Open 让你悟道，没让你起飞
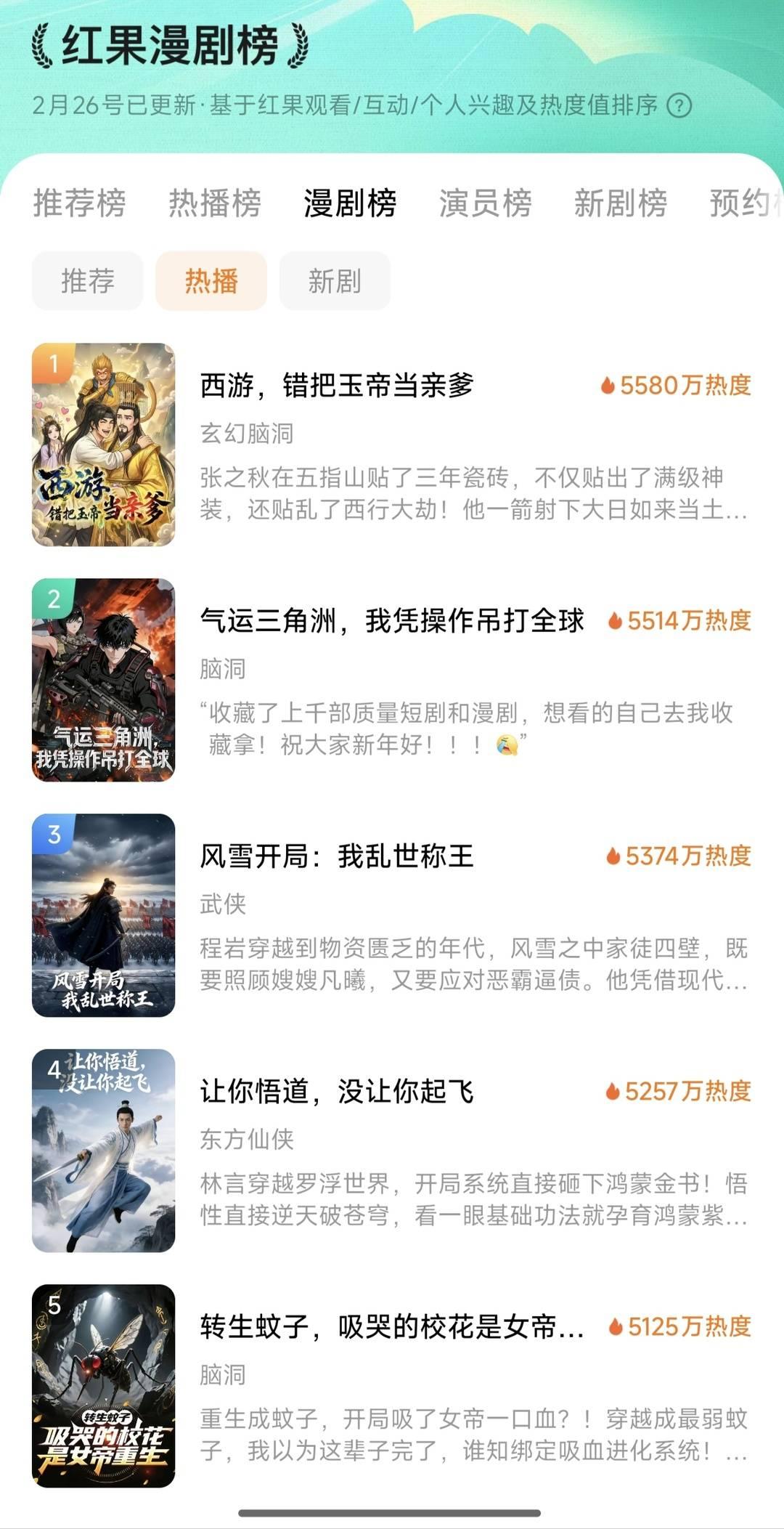Screen dimensions: 784x1529 (x=337, y=1092)
